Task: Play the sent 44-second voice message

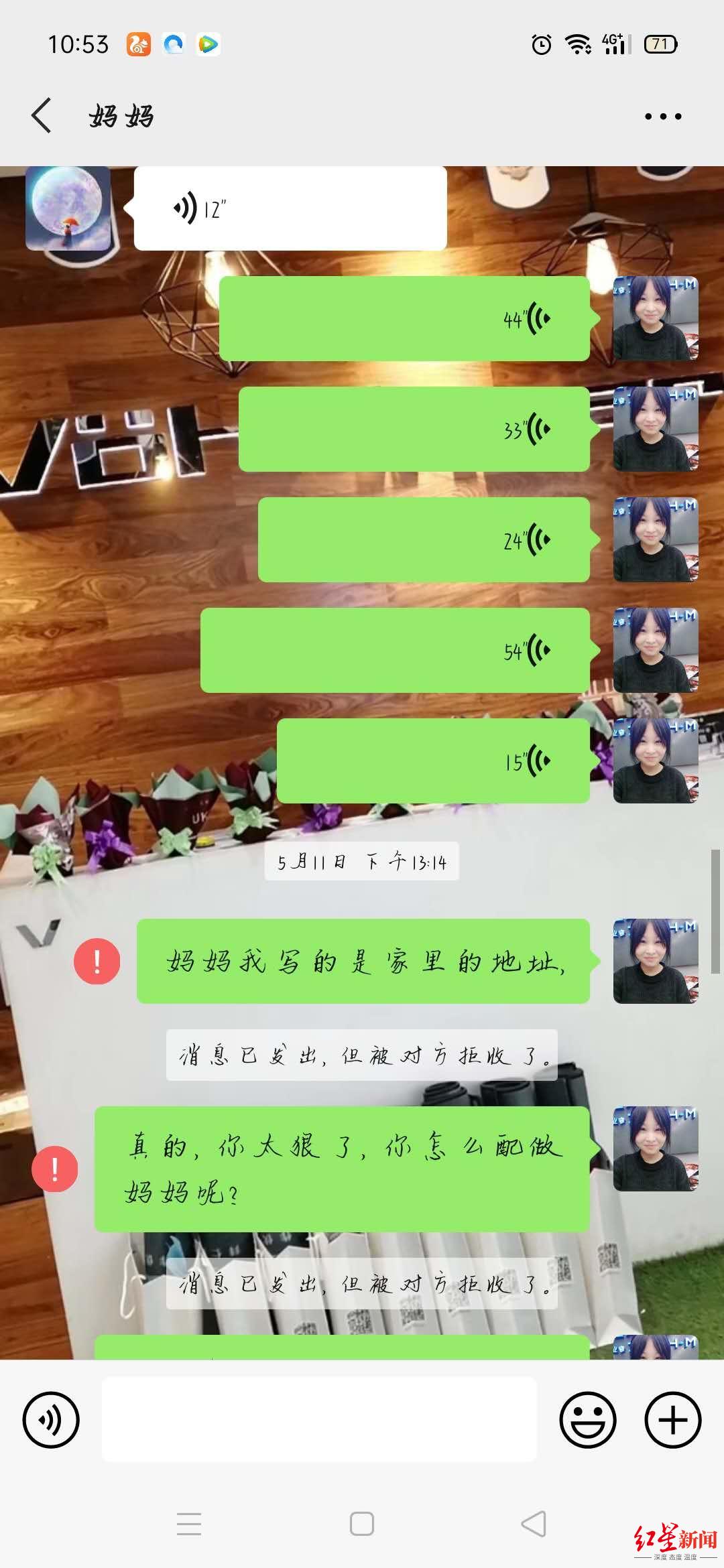Action: 404,319
